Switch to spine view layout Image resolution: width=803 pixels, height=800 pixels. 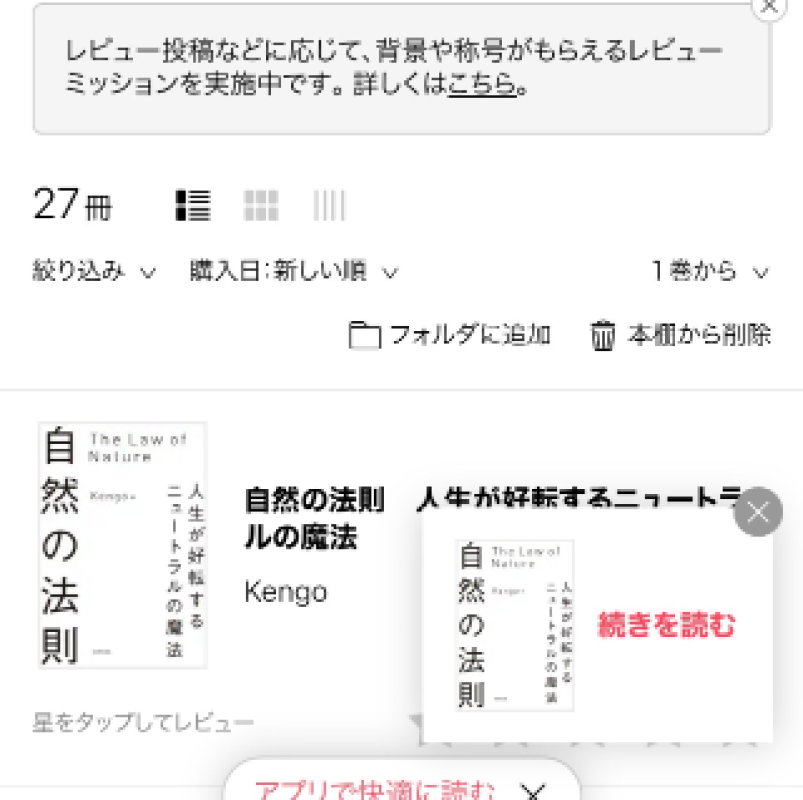pyautogui.click(x=329, y=205)
